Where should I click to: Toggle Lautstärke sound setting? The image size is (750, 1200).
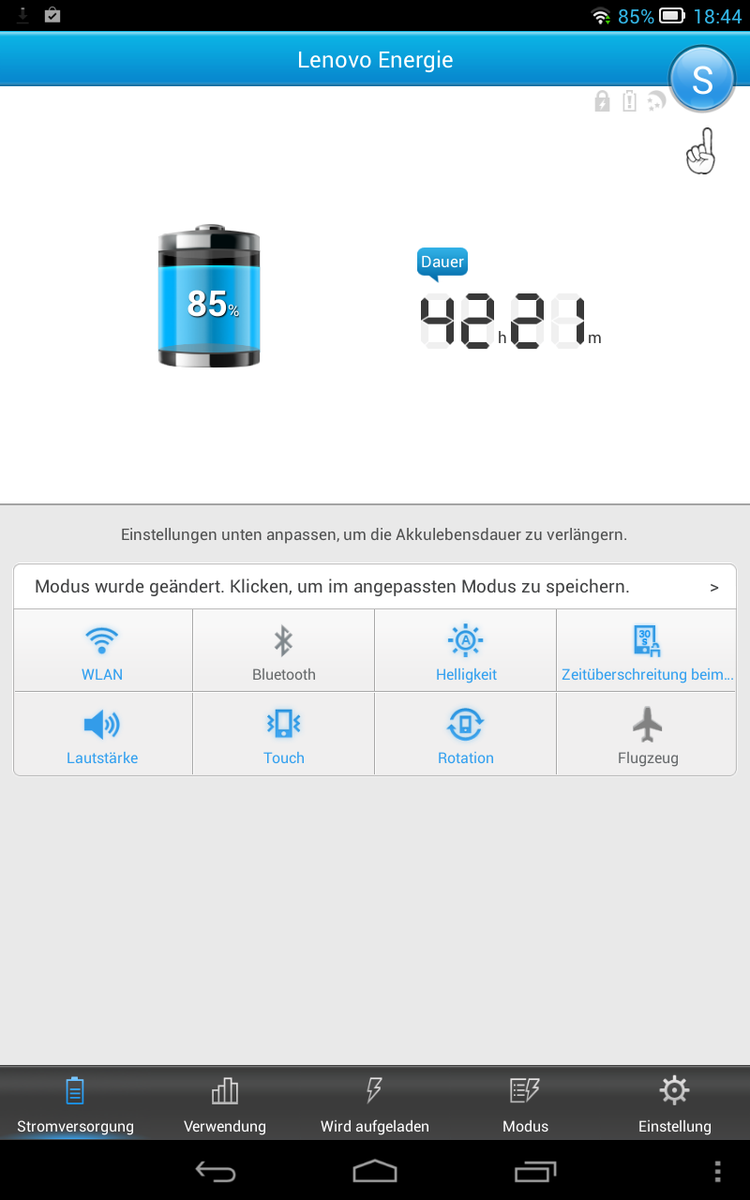(x=102, y=734)
